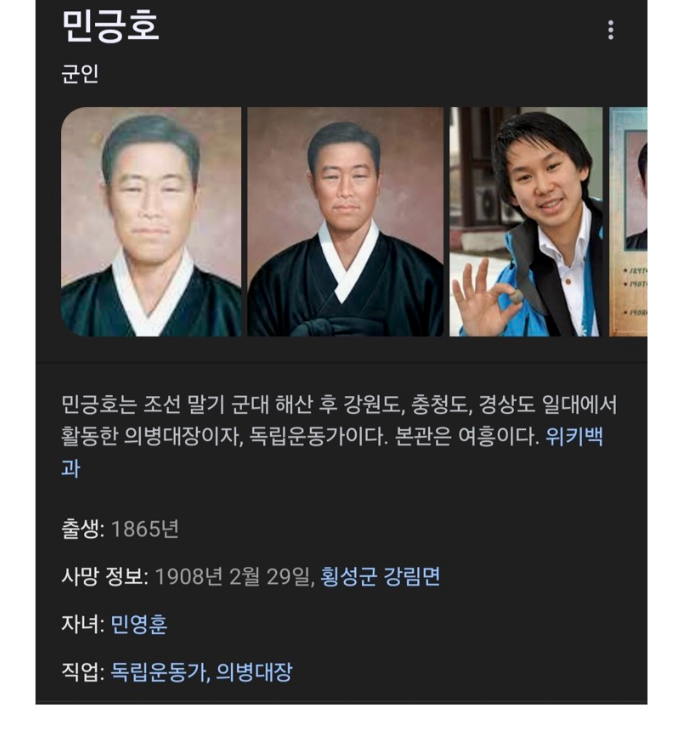Screen dimensions: 676x729
Task: Open the second portrait in dark hanbok
Action: tap(345, 222)
